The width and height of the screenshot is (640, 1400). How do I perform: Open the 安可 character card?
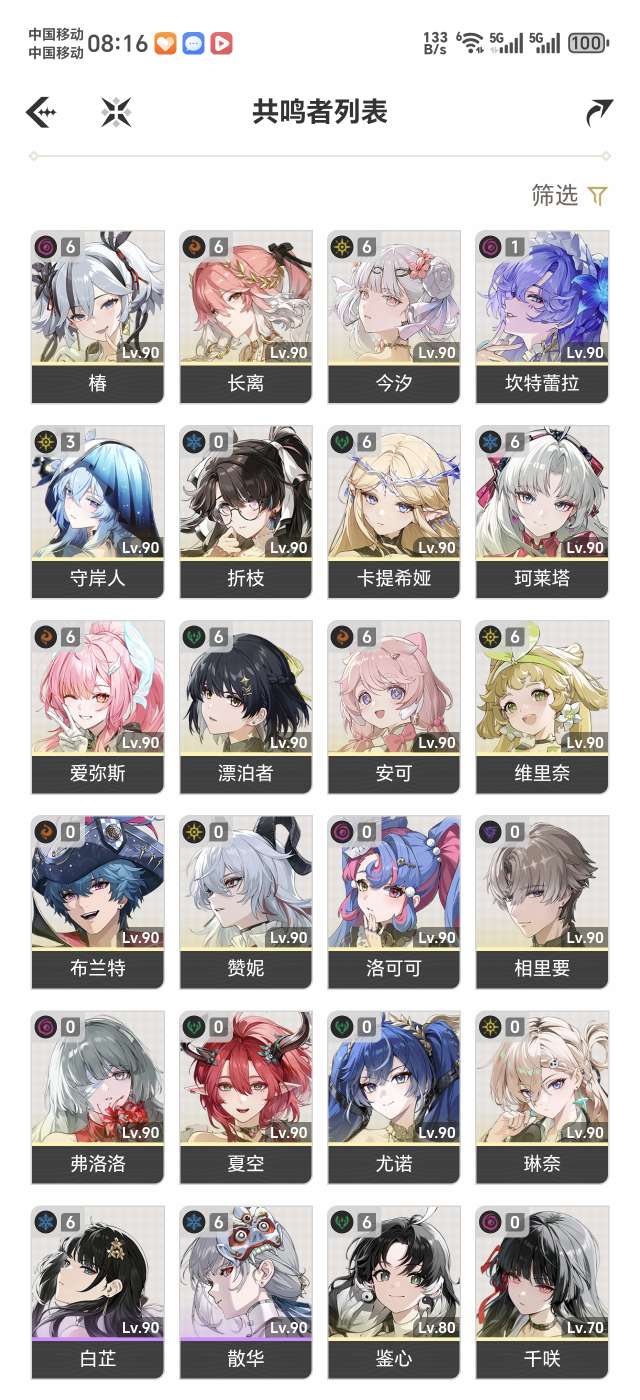[x=394, y=705]
